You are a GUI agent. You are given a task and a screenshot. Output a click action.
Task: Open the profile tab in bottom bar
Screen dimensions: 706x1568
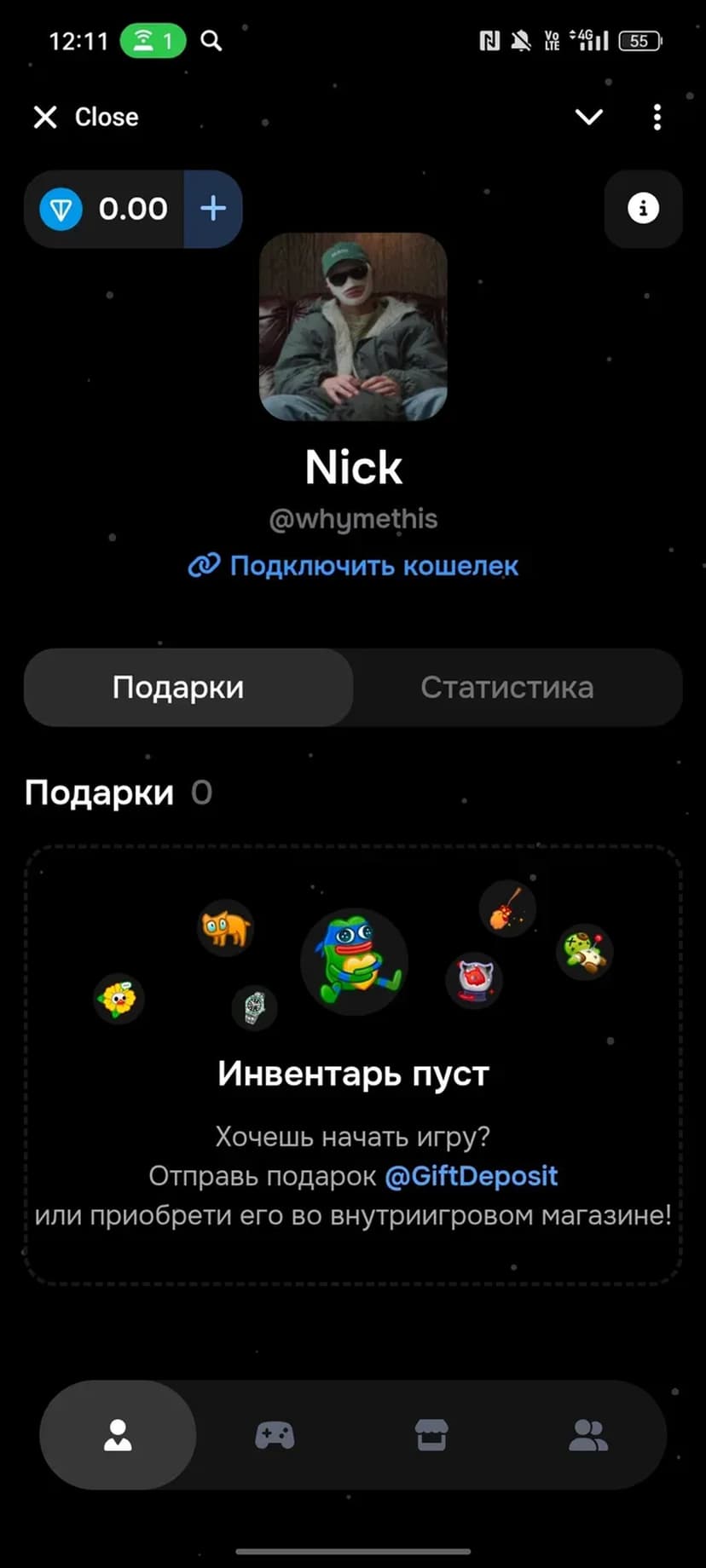[118, 1435]
